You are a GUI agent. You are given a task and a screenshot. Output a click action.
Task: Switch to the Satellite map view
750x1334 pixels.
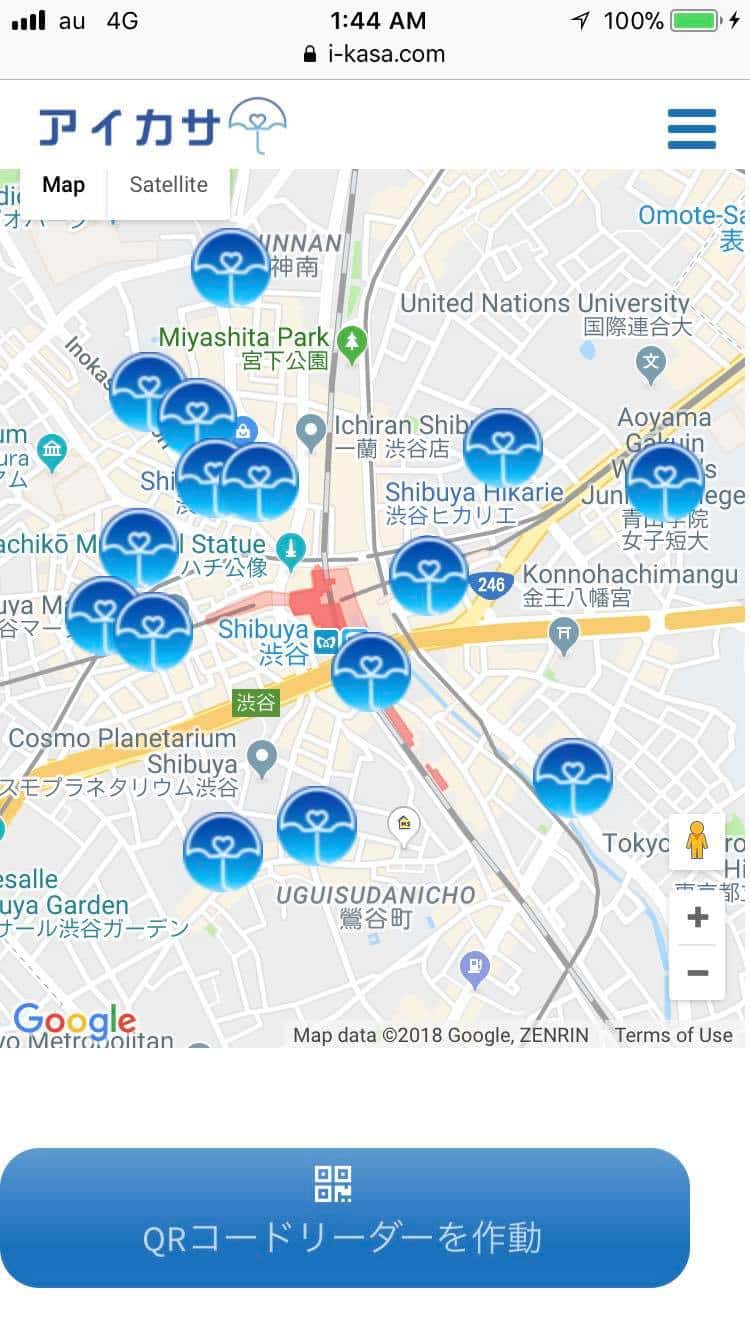click(167, 184)
